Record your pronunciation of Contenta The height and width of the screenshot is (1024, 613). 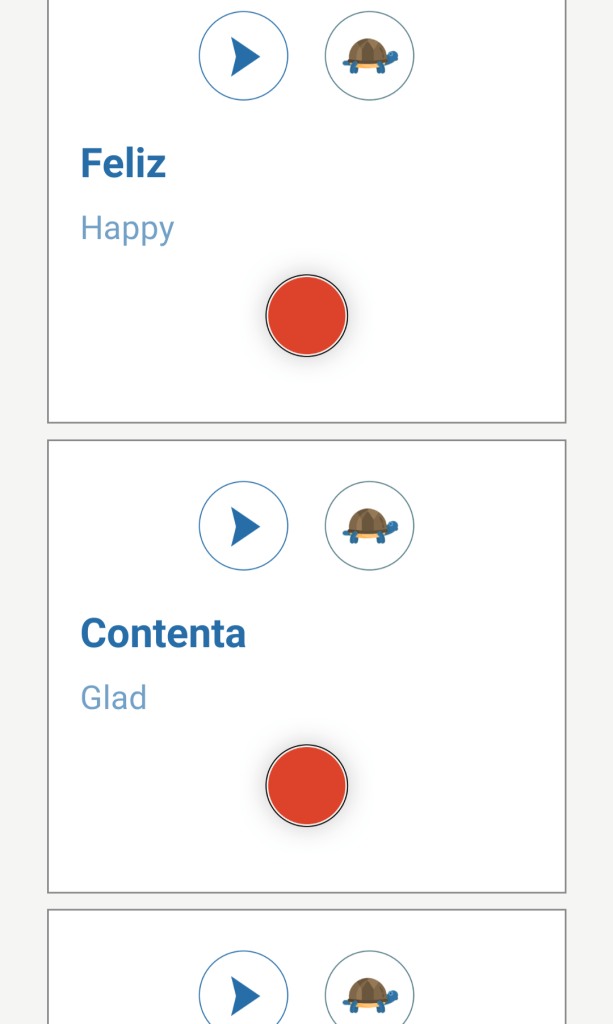(x=306, y=786)
